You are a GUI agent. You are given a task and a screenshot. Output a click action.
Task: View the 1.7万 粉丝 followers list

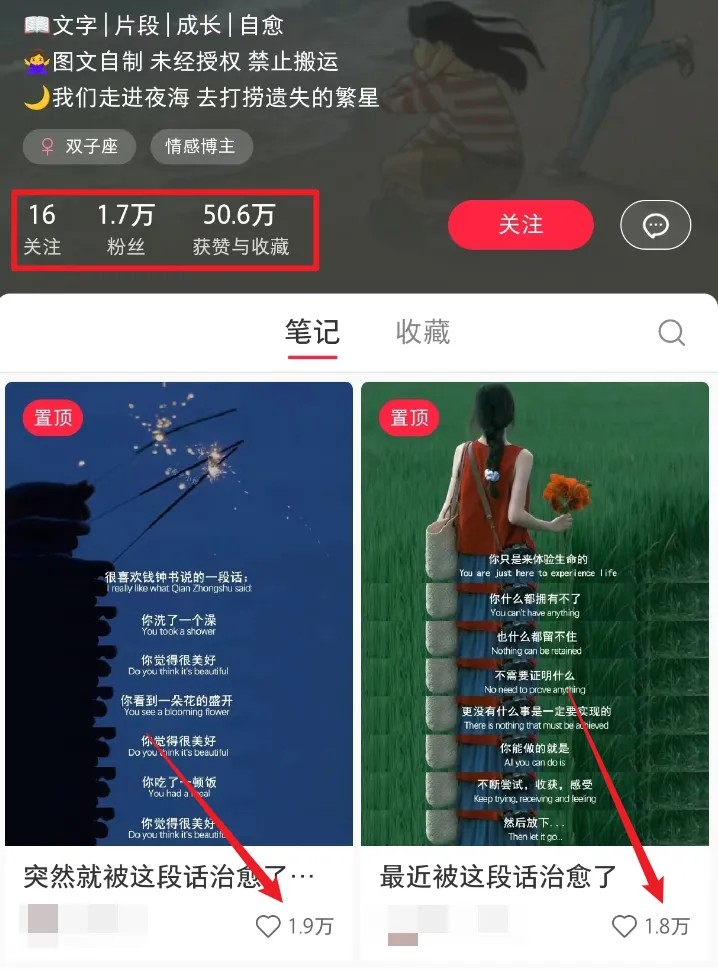tap(126, 229)
